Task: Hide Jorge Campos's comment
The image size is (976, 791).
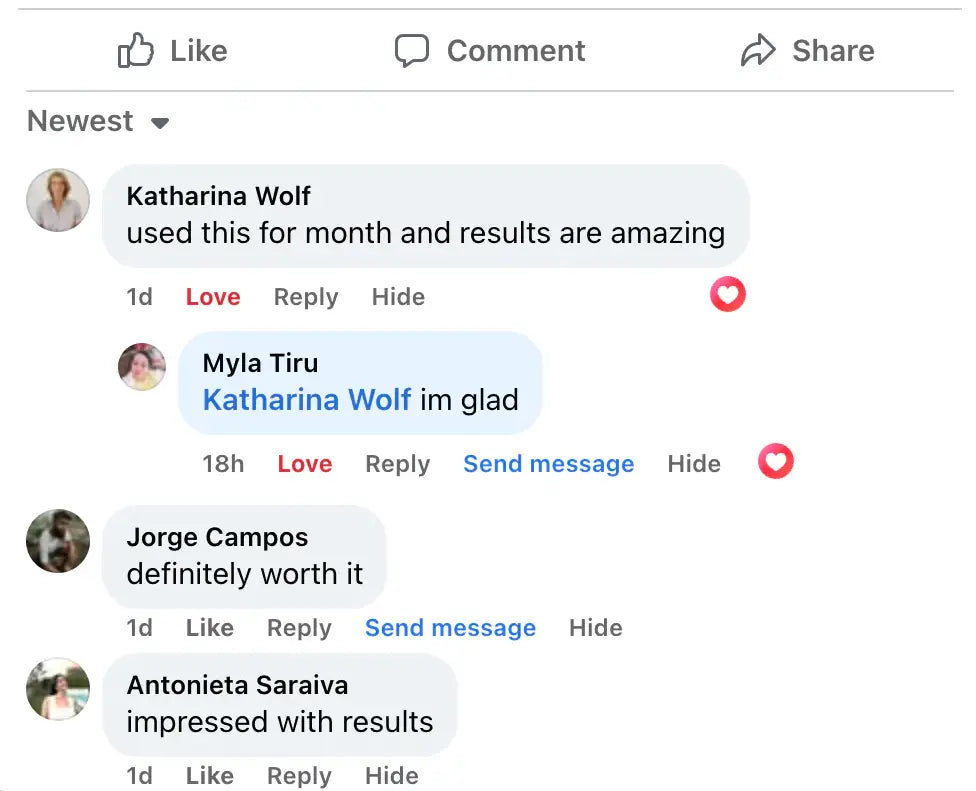Action: point(596,628)
